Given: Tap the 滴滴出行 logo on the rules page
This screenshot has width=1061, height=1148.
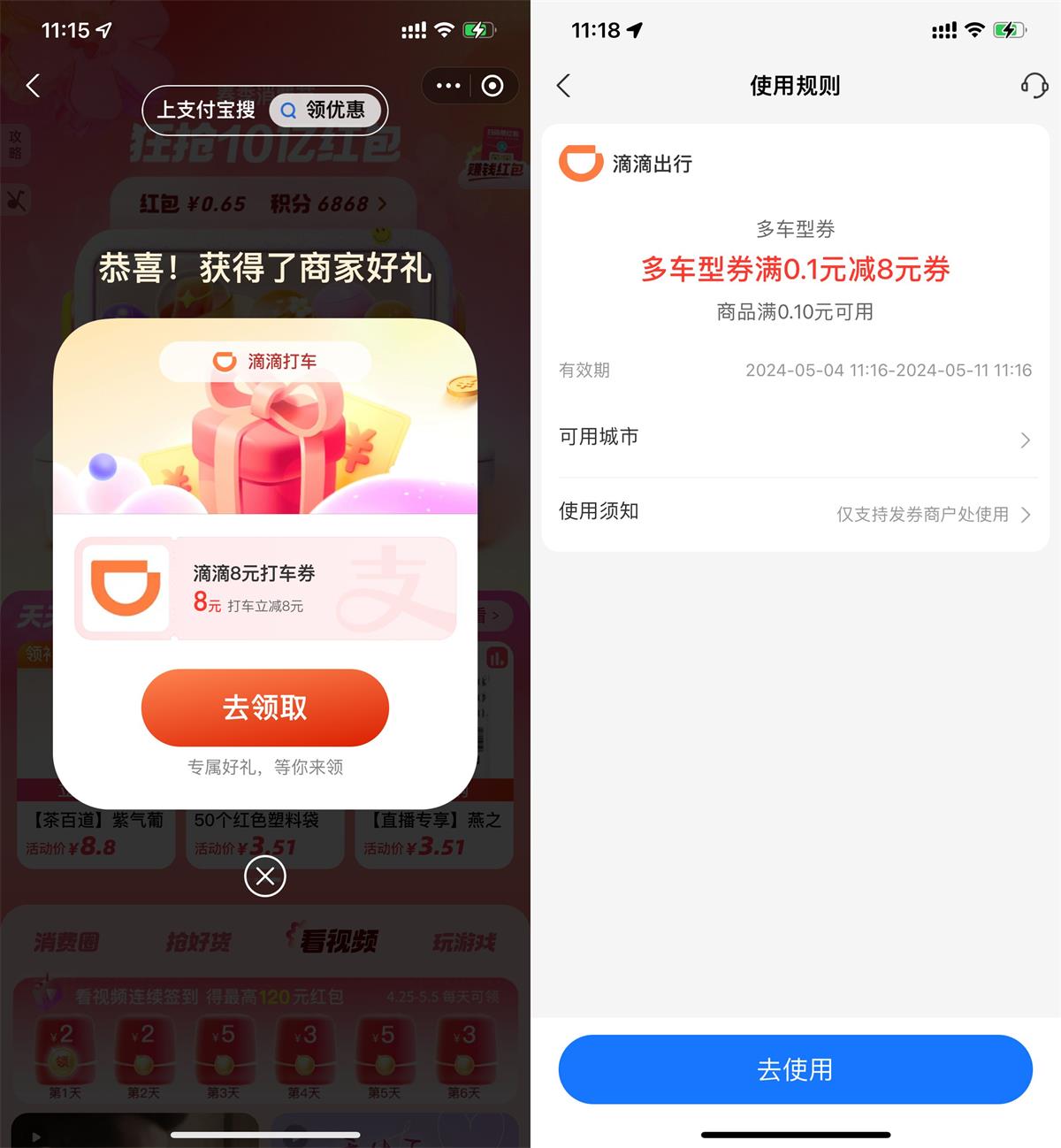Looking at the screenshot, I should 579,163.
